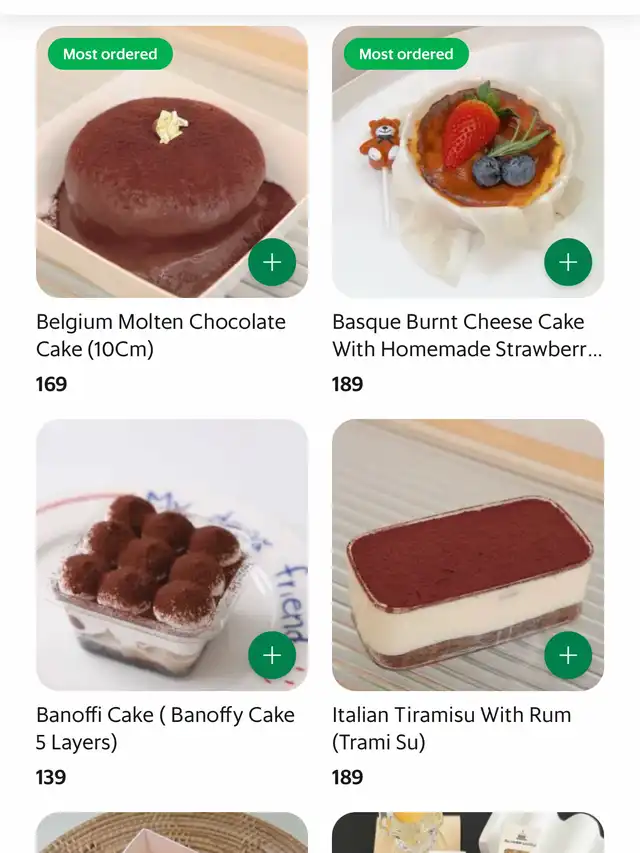
Task: Open the Belgium Molten Chocolate Cake item
Action: tap(160, 335)
